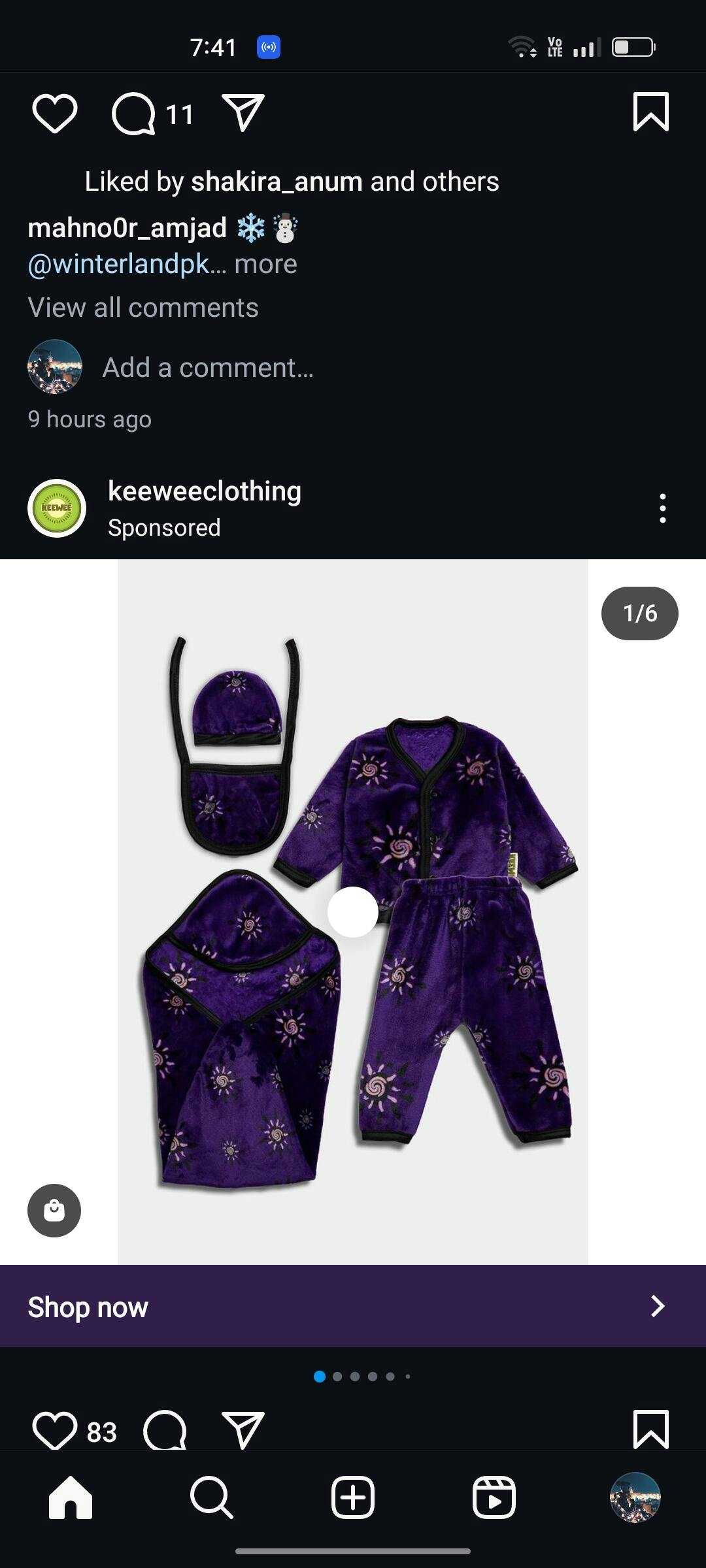The width and height of the screenshot is (706, 1568).
Task: View all comments on the post
Action: 143,308
